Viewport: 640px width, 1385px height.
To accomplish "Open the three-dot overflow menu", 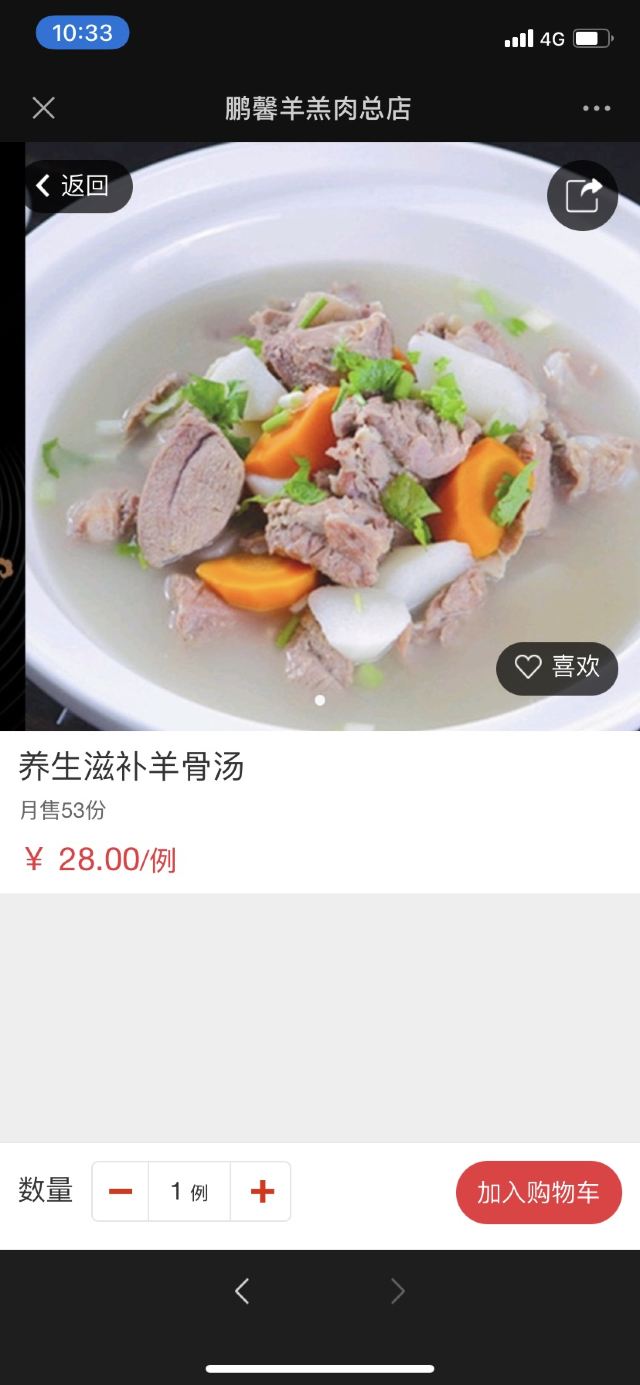I will tap(596, 109).
